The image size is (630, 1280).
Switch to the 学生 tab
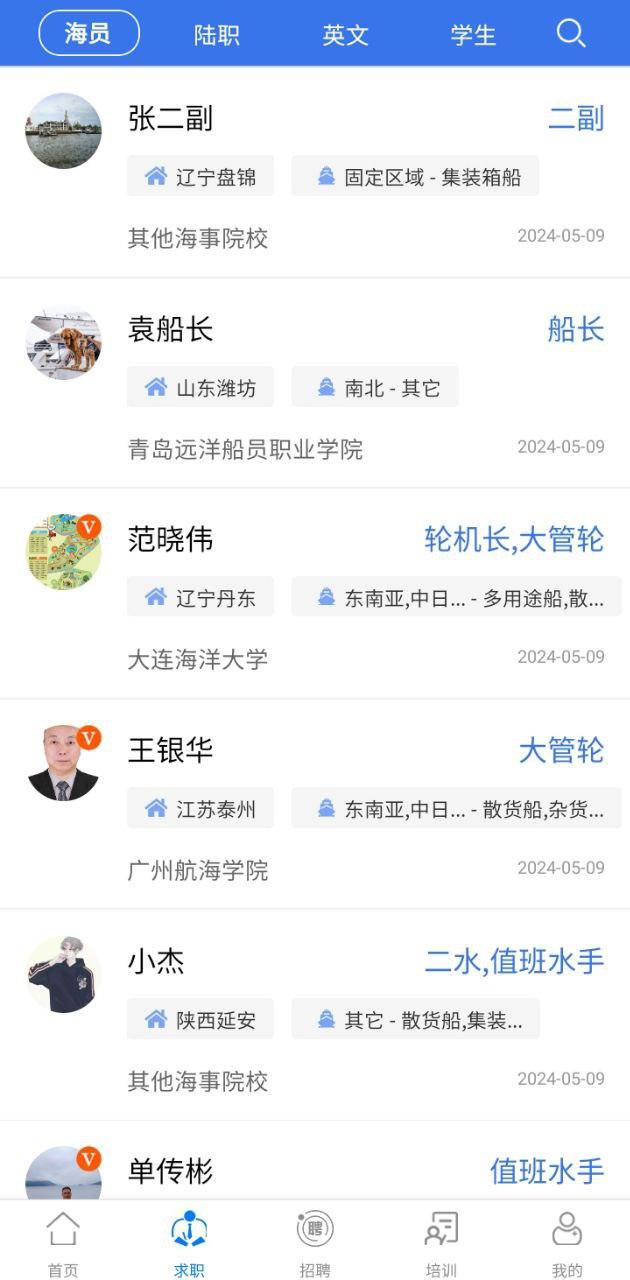tap(473, 35)
